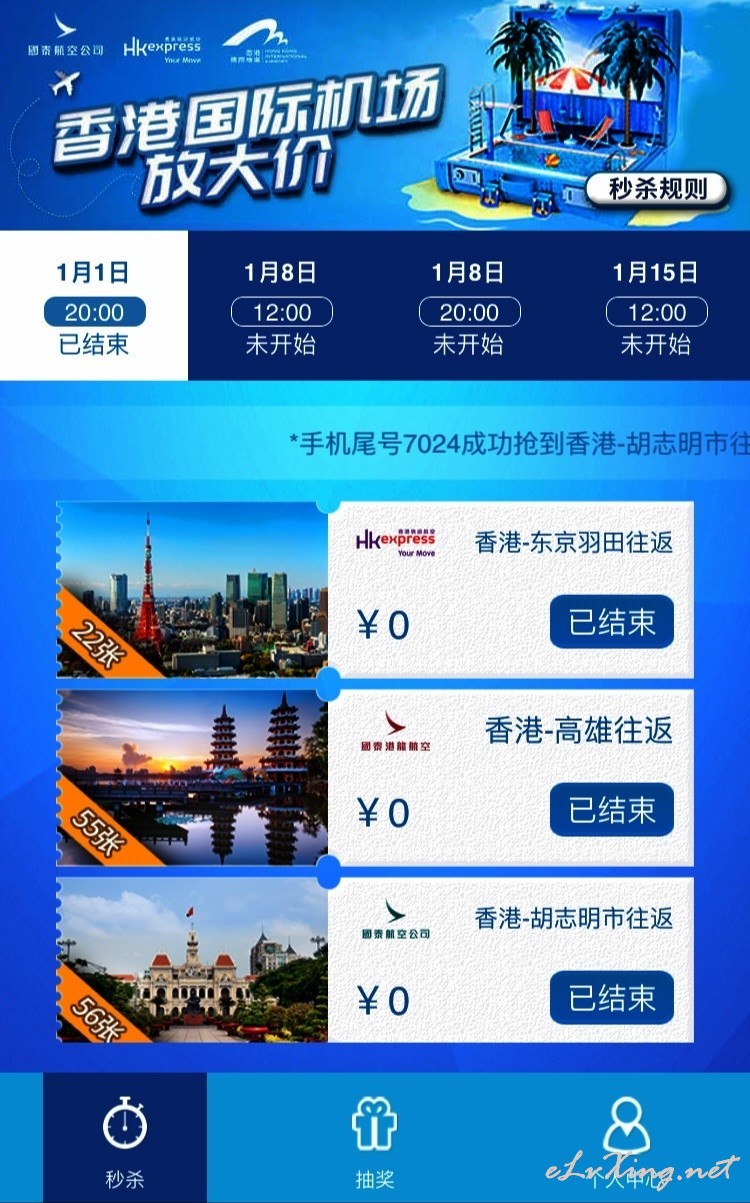Open the 香港-胡志明市往返 ticket card
Screen dimensions: 750x1203
pos(375,960)
